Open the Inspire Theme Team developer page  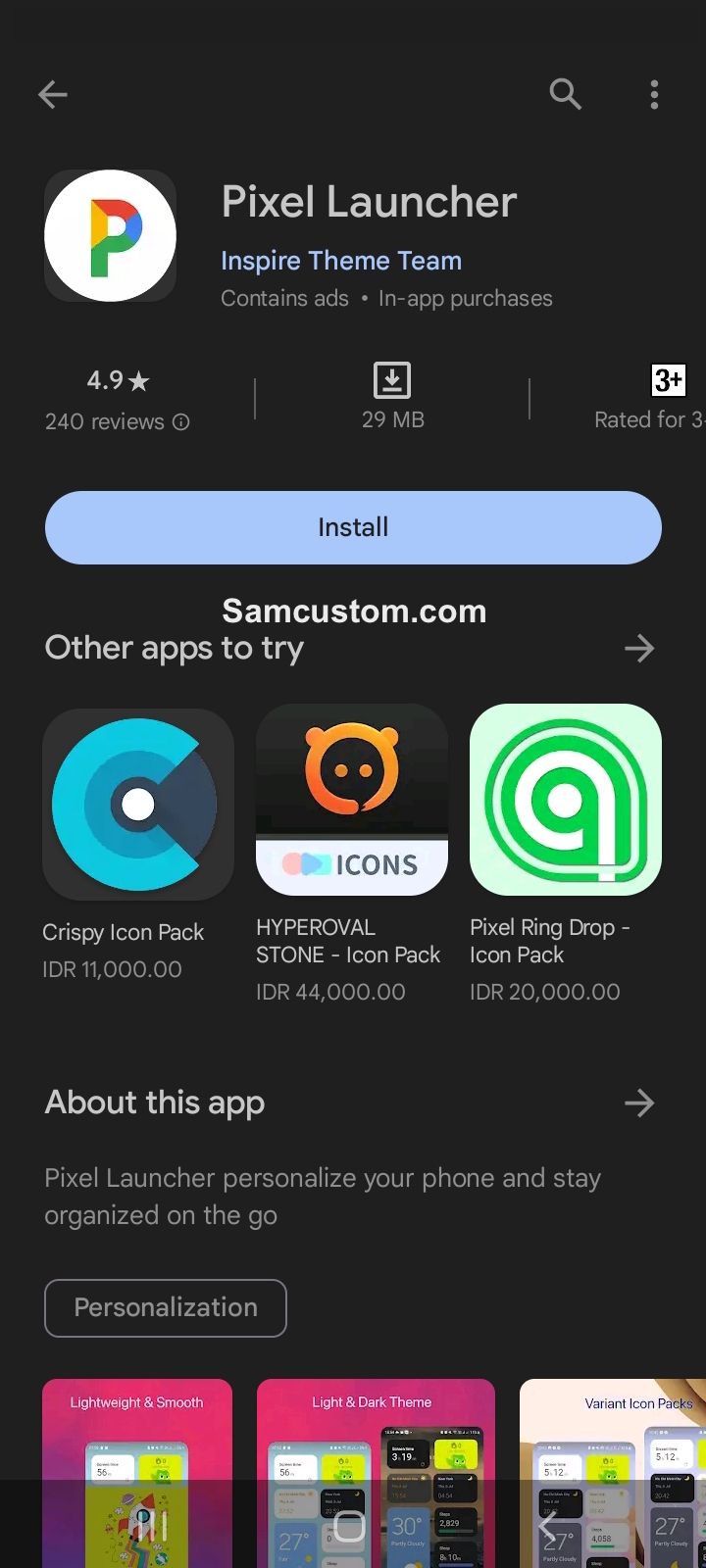341,261
